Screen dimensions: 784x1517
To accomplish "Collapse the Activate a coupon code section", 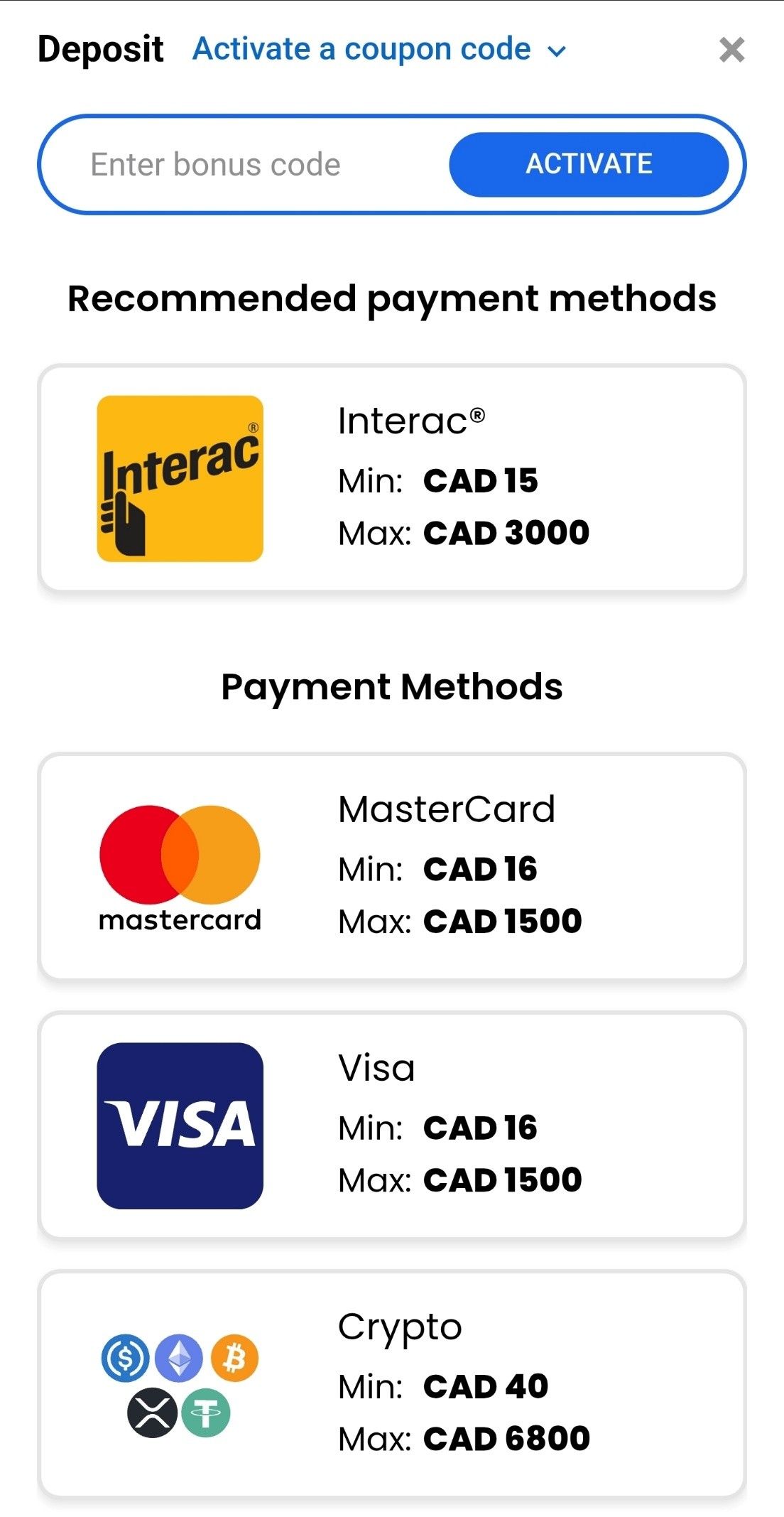I will (x=379, y=50).
